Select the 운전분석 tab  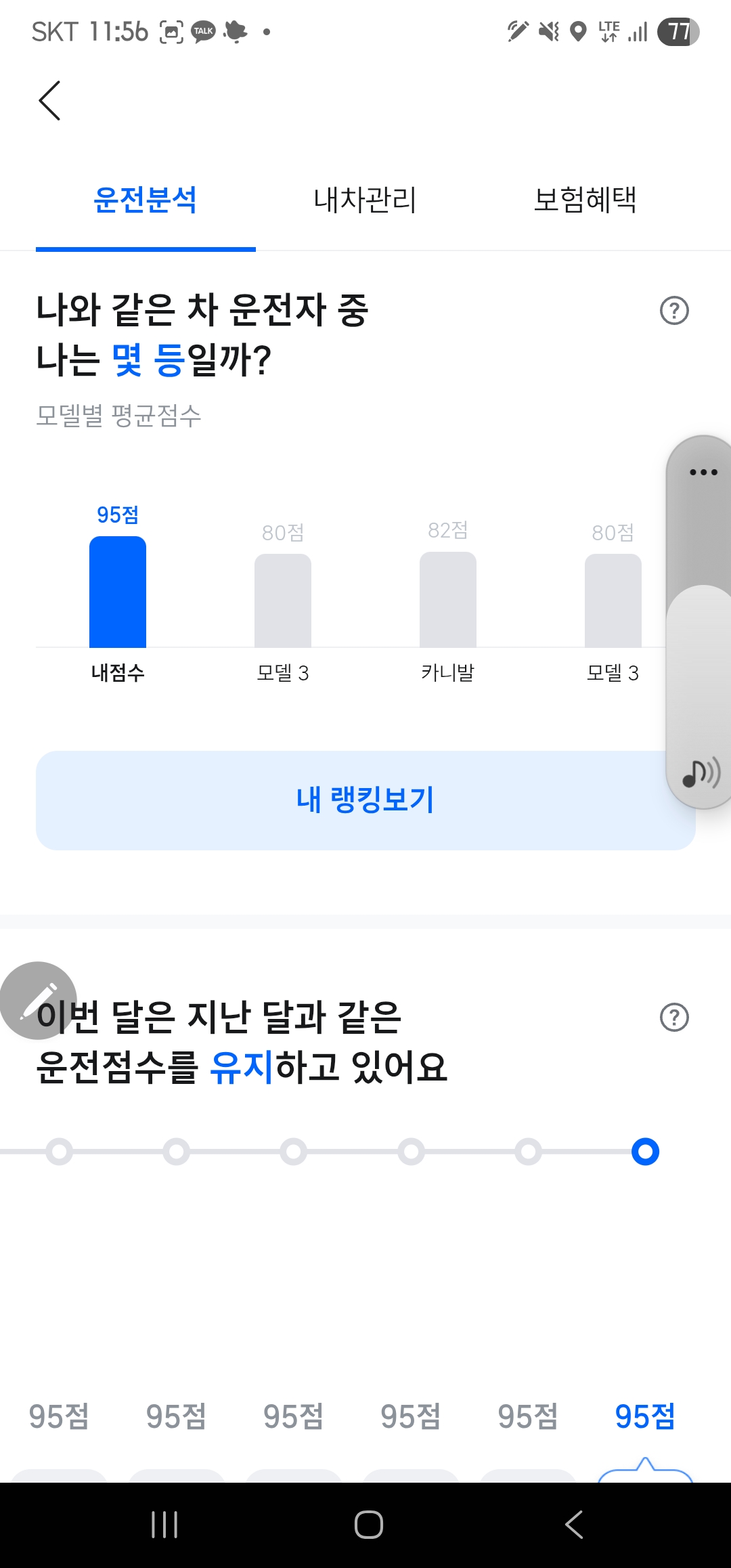(x=146, y=200)
